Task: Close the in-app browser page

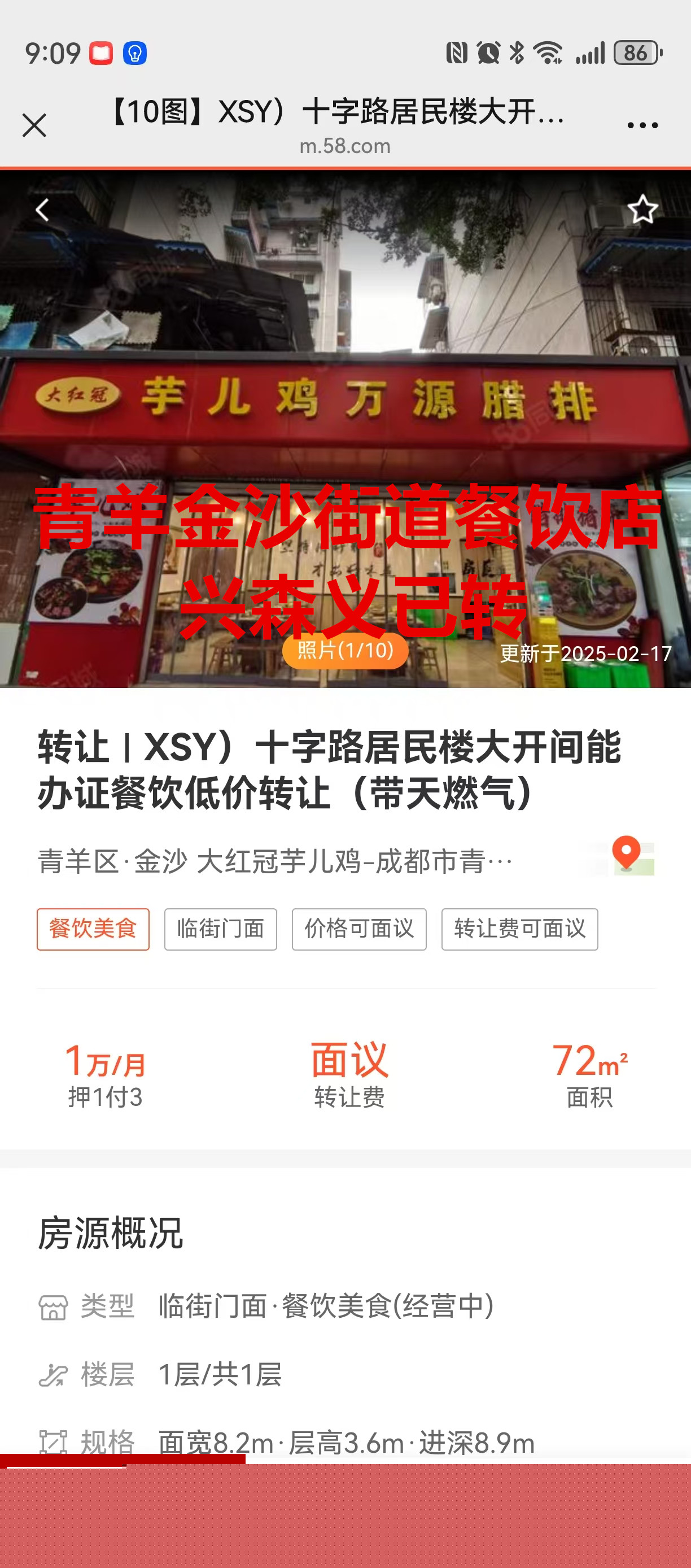Action: (x=34, y=126)
